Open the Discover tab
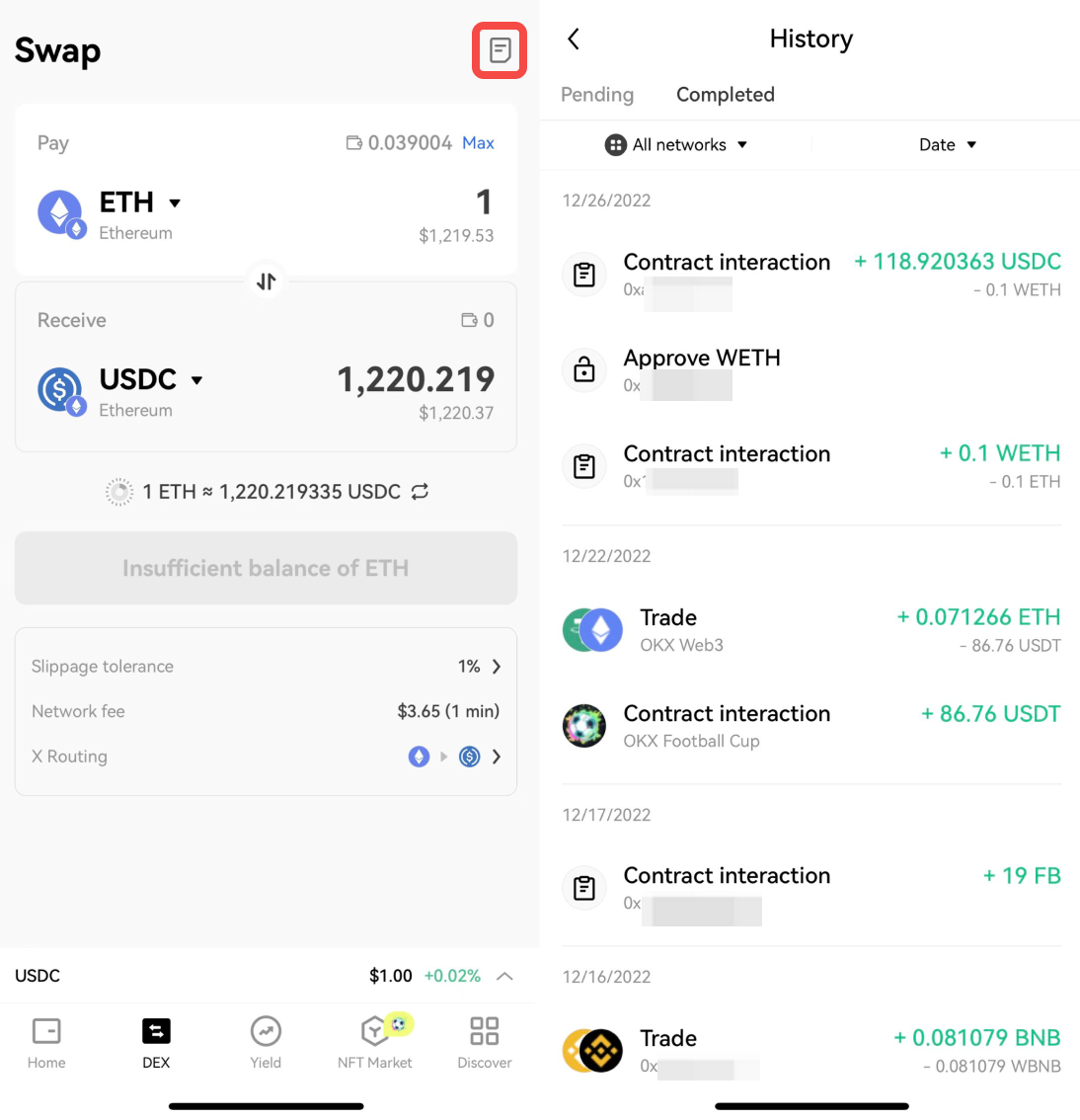 pos(485,1042)
